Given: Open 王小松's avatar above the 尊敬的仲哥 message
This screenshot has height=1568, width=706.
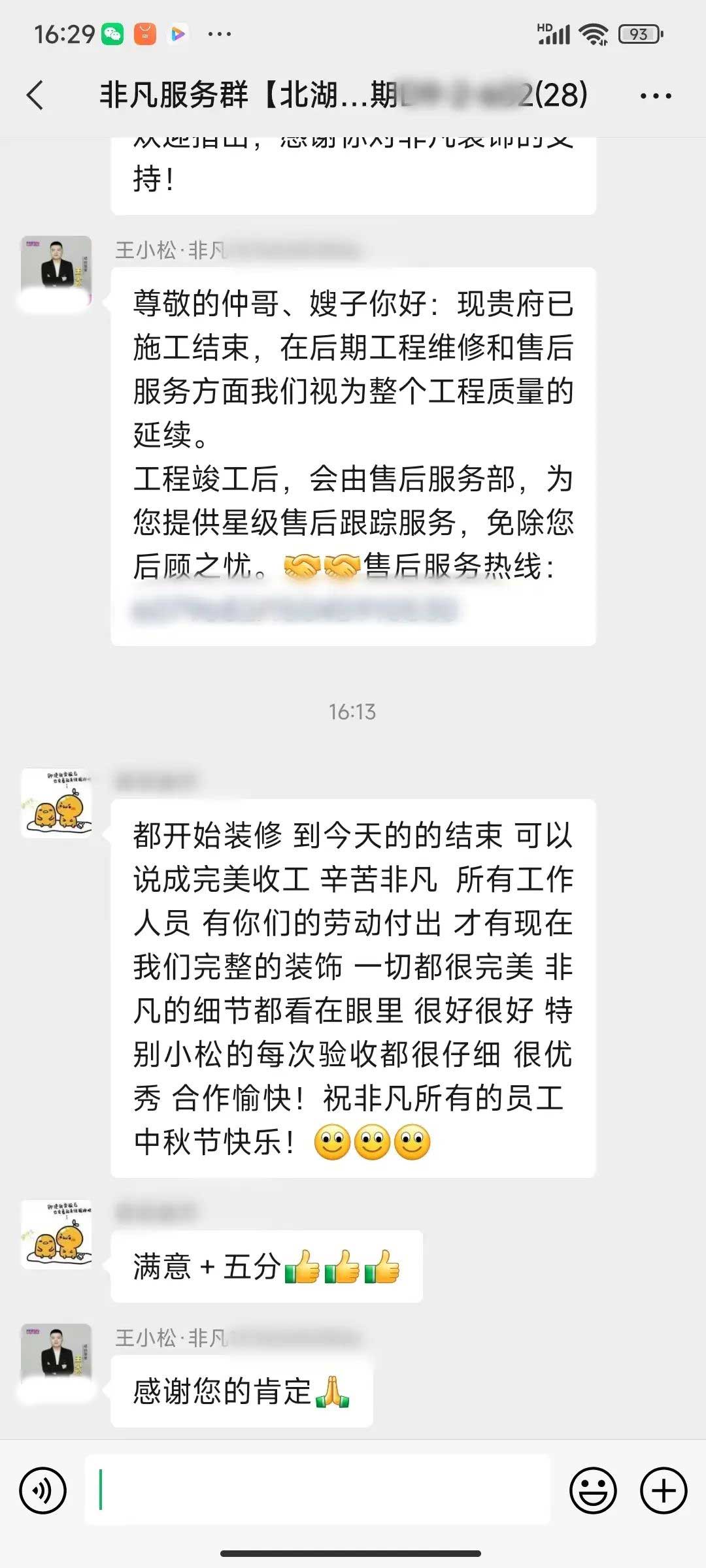Looking at the screenshot, I should coord(56,271).
